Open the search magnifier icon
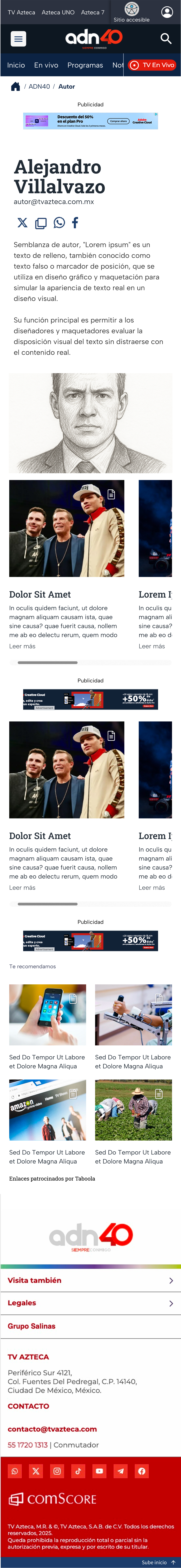This screenshot has height=1568, width=181. 165,39
